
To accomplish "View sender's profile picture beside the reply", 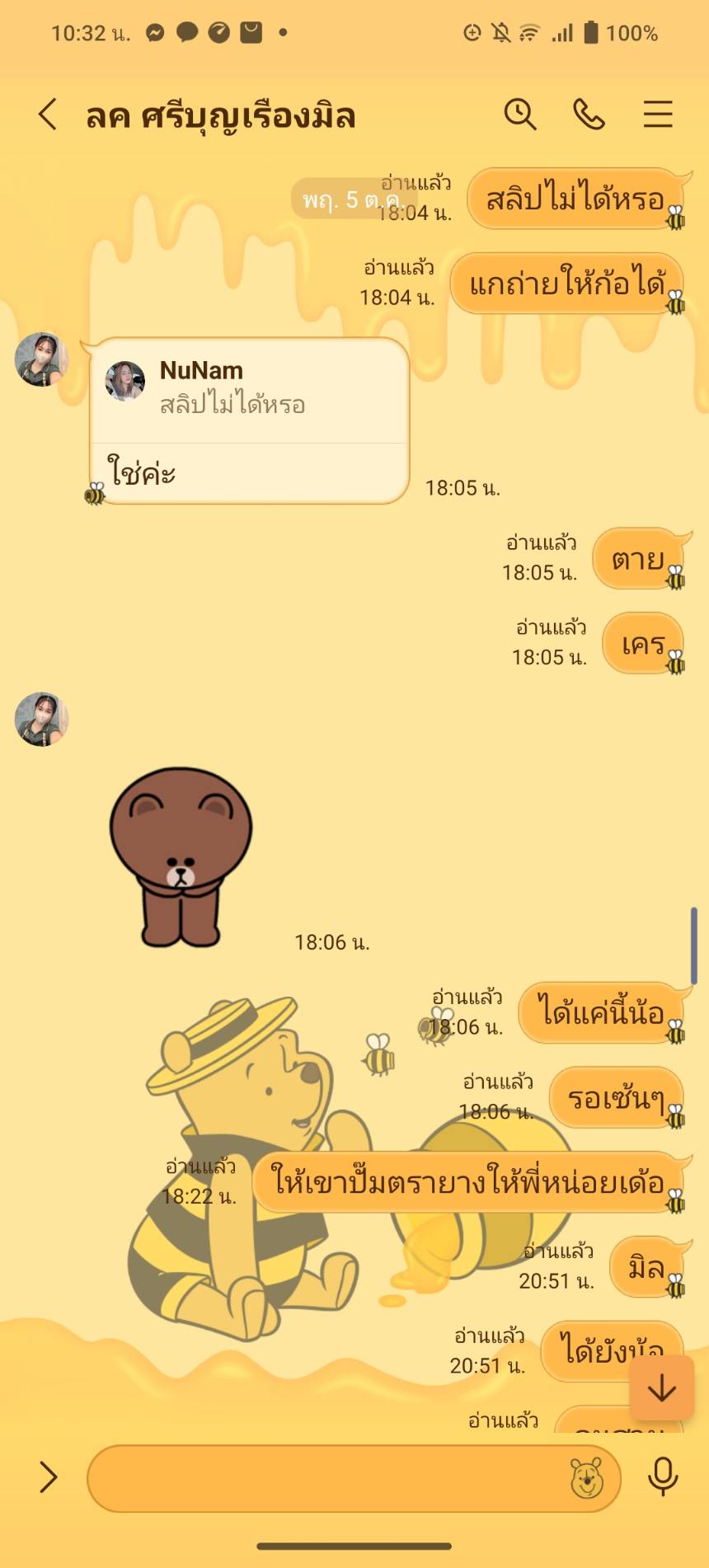I will [41, 359].
